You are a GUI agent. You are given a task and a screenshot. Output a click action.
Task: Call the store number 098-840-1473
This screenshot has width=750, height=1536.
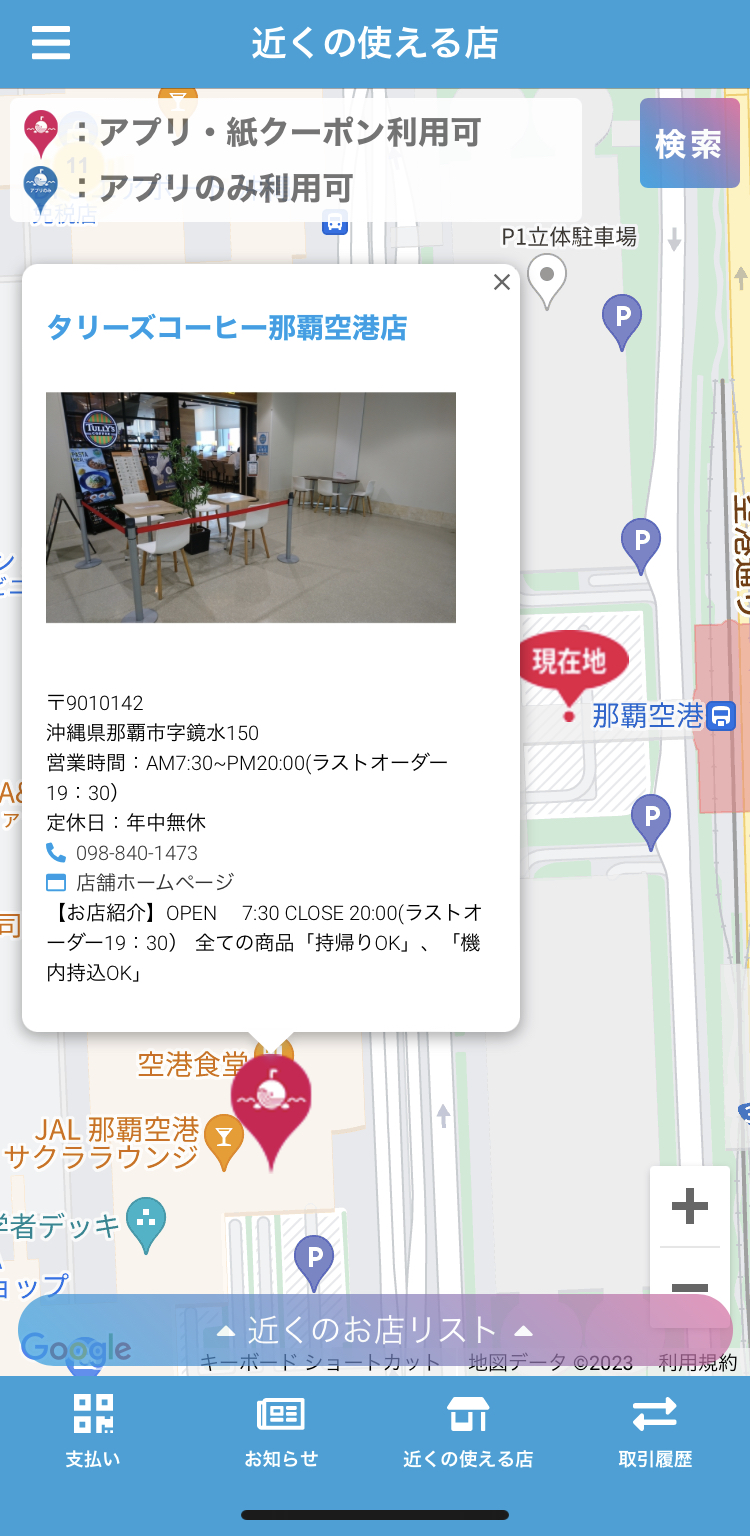coord(136,853)
